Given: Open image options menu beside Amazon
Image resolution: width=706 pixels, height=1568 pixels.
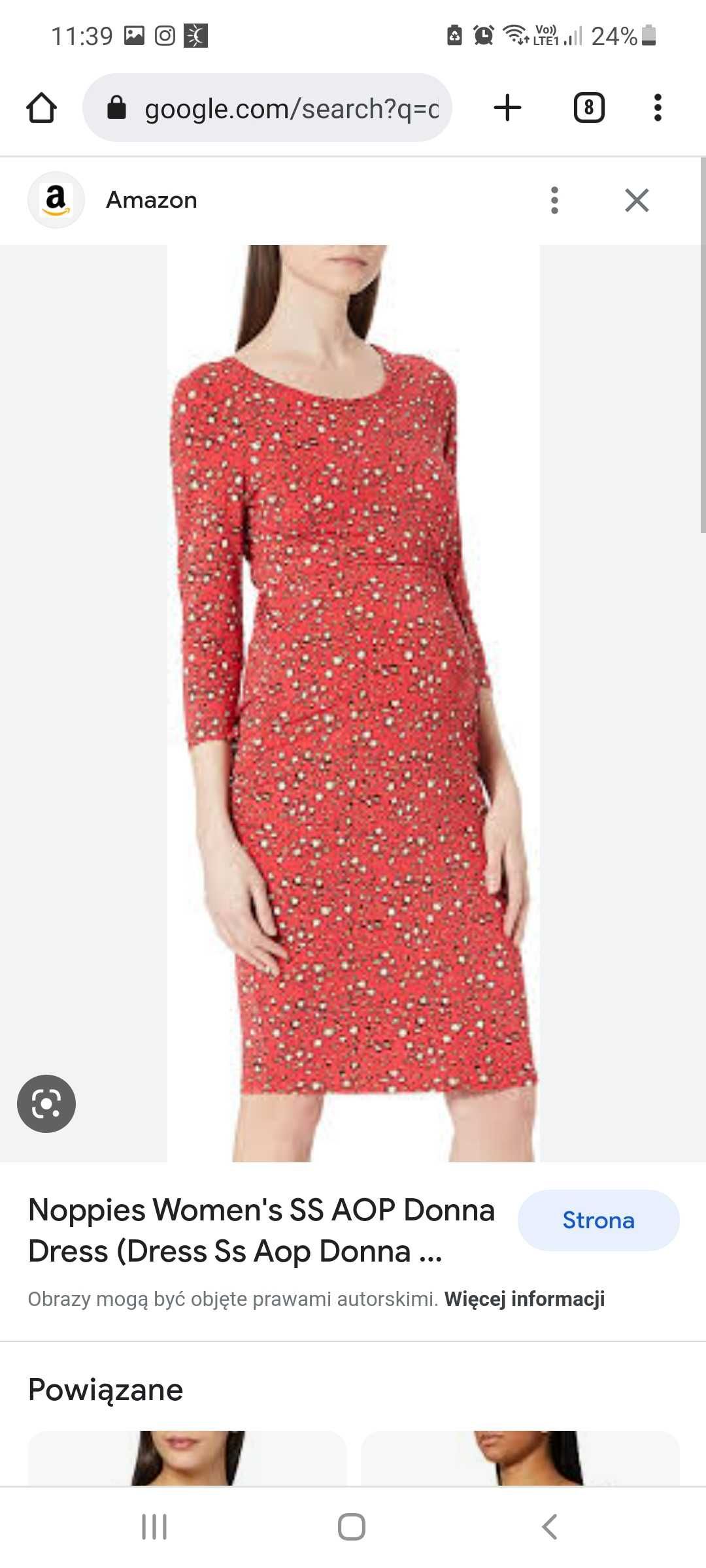Looking at the screenshot, I should click(554, 200).
